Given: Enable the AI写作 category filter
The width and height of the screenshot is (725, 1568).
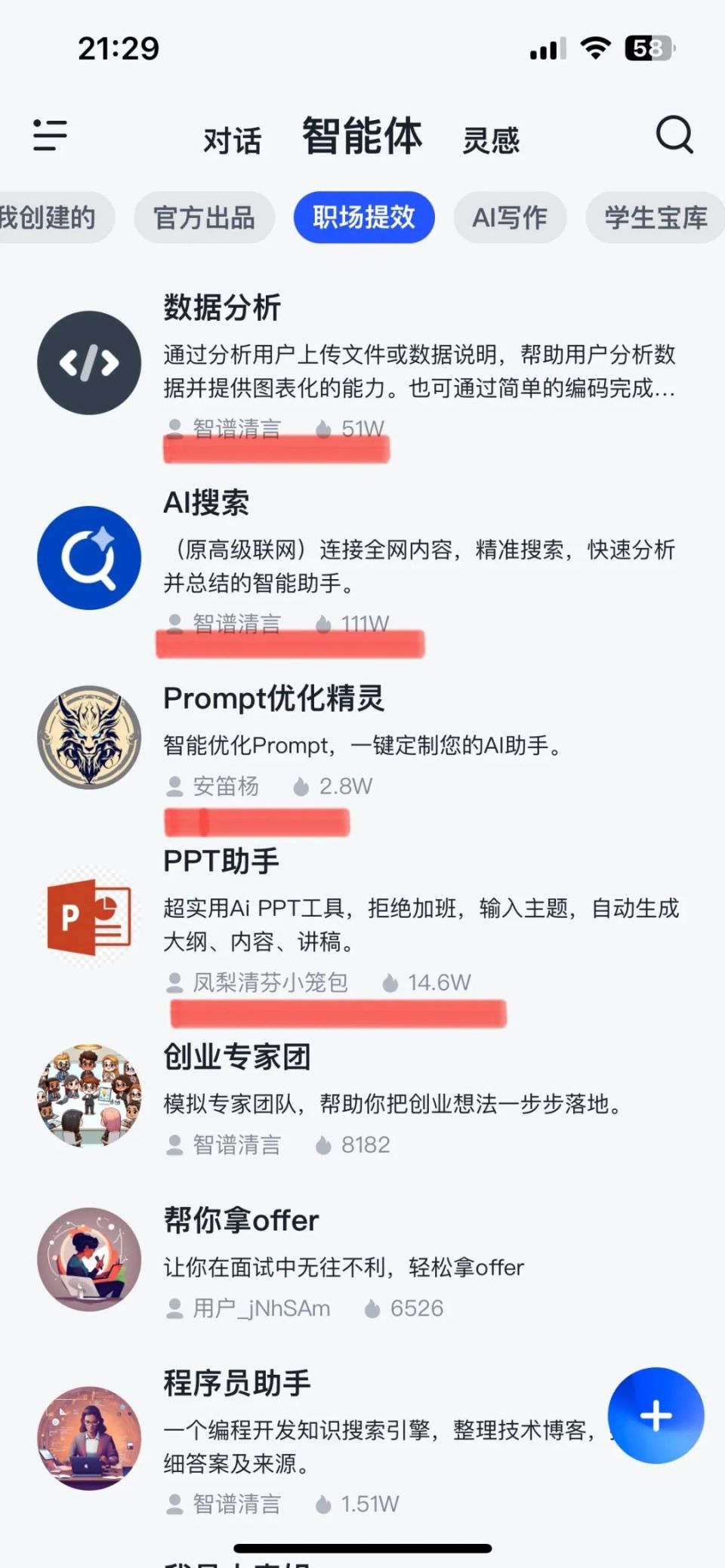Looking at the screenshot, I should (509, 217).
